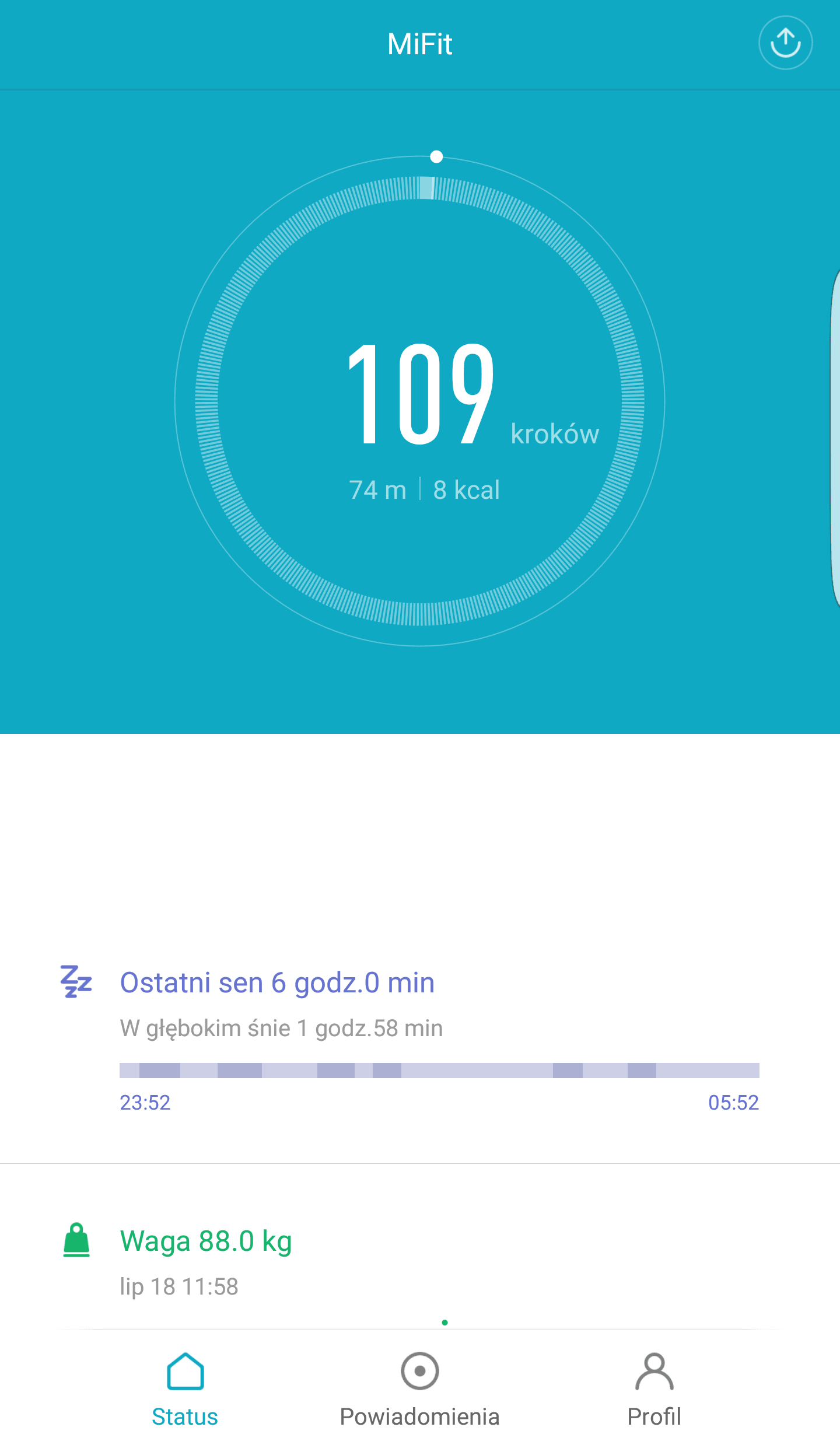This screenshot has height=1441, width=840.
Task: Tap the share/upload icon in top bar
Action: pos(785,43)
